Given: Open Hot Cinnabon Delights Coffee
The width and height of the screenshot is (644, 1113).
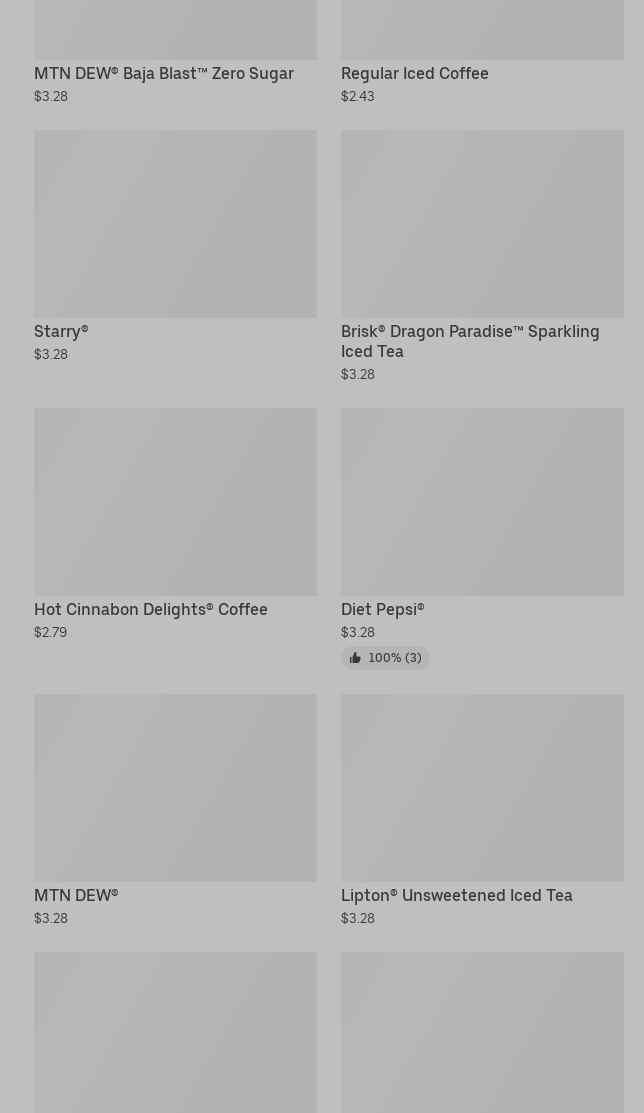Looking at the screenshot, I should [175, 525].
